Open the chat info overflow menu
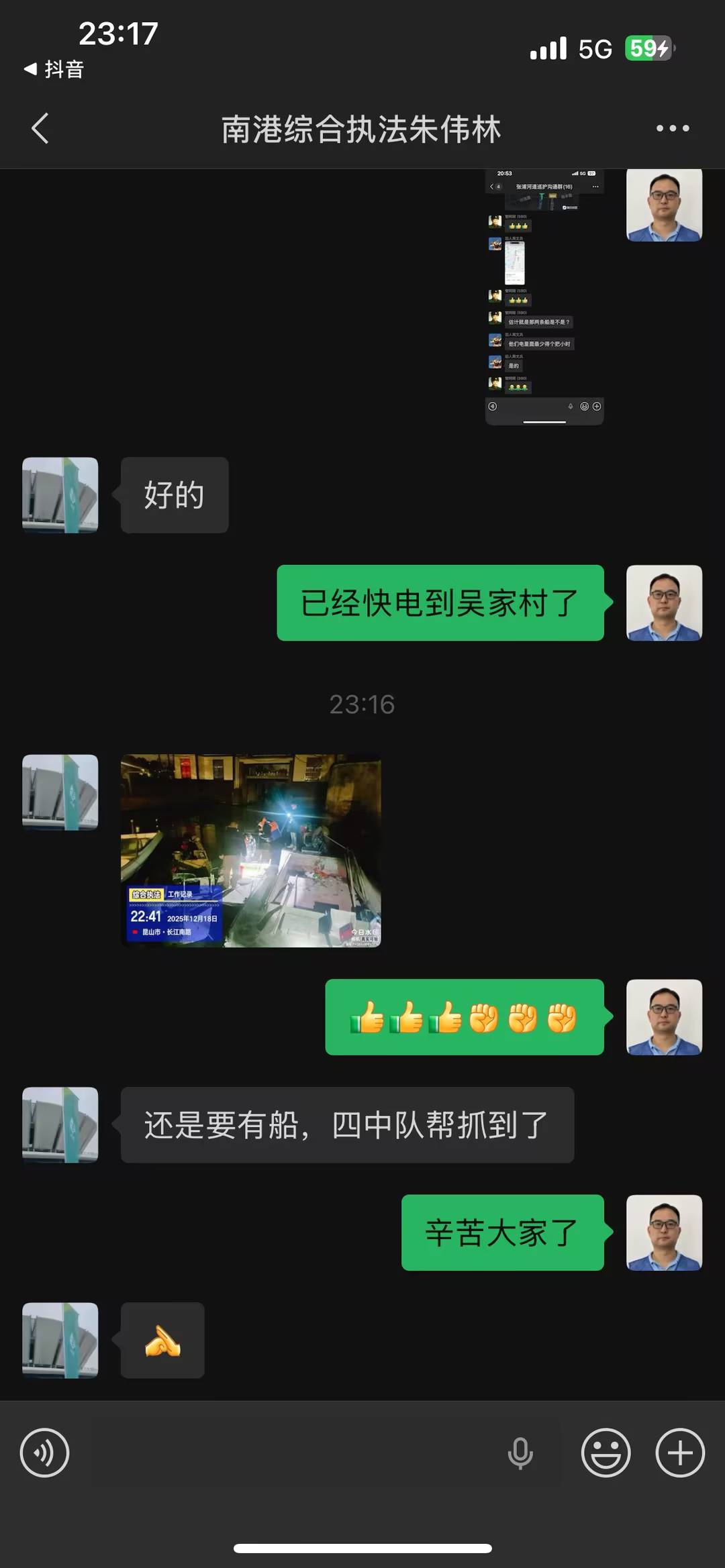Image resolution: width=725 pixels, height=1568 pixels. coord(672,128)
